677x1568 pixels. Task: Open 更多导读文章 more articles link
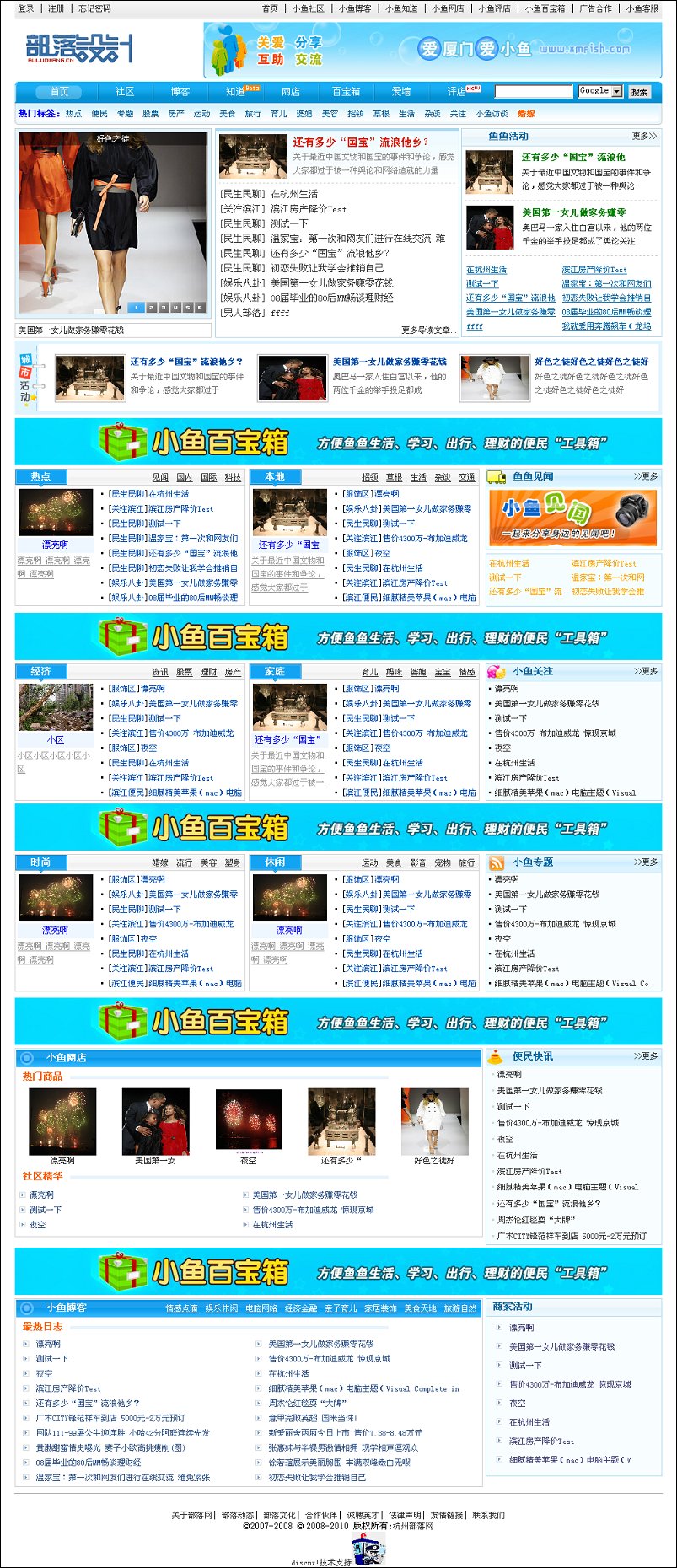[427, 330]
